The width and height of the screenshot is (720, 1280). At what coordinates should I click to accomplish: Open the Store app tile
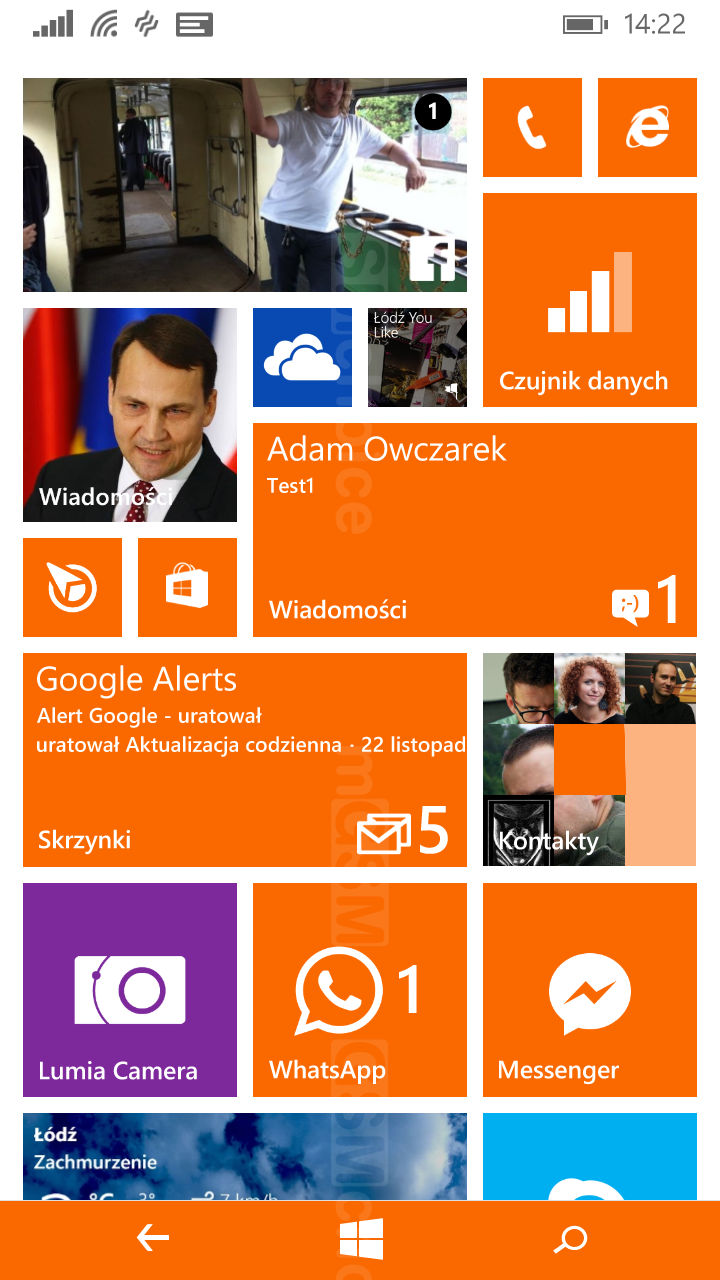pos(187,587)
